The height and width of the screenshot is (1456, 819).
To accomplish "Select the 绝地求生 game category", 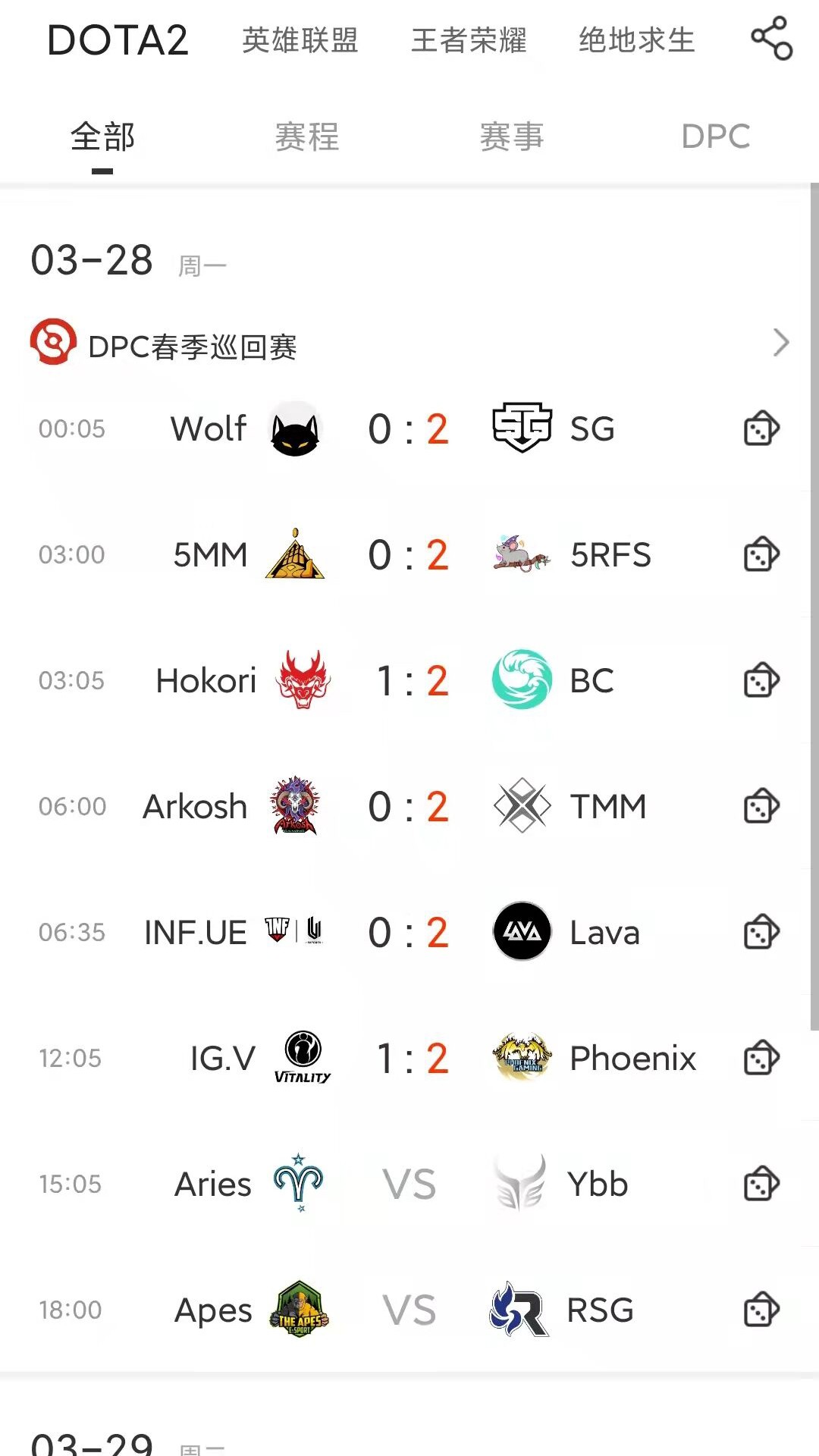I will (x=635, y=41).
